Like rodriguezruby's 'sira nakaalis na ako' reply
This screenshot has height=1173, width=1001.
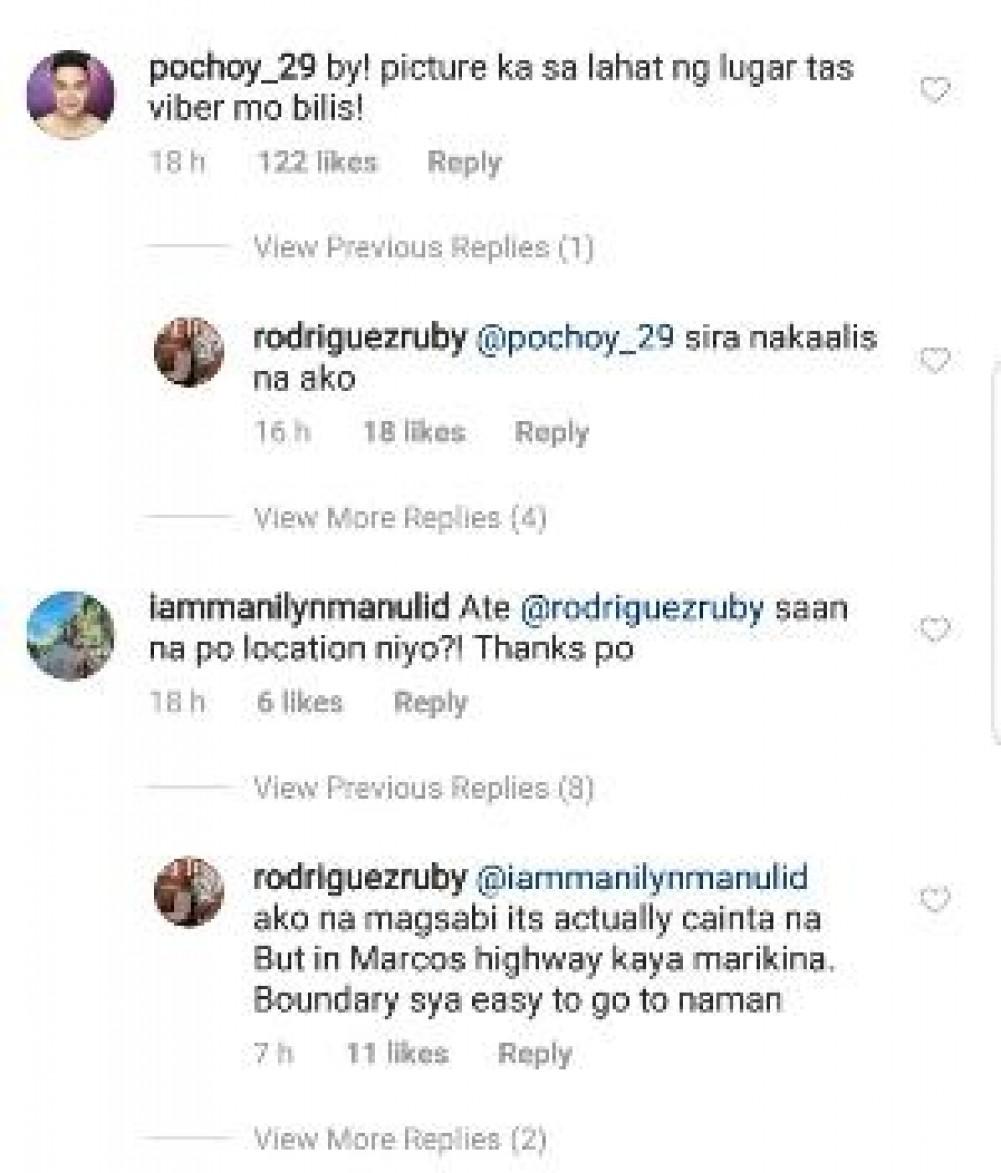click(x=934, y=361)
